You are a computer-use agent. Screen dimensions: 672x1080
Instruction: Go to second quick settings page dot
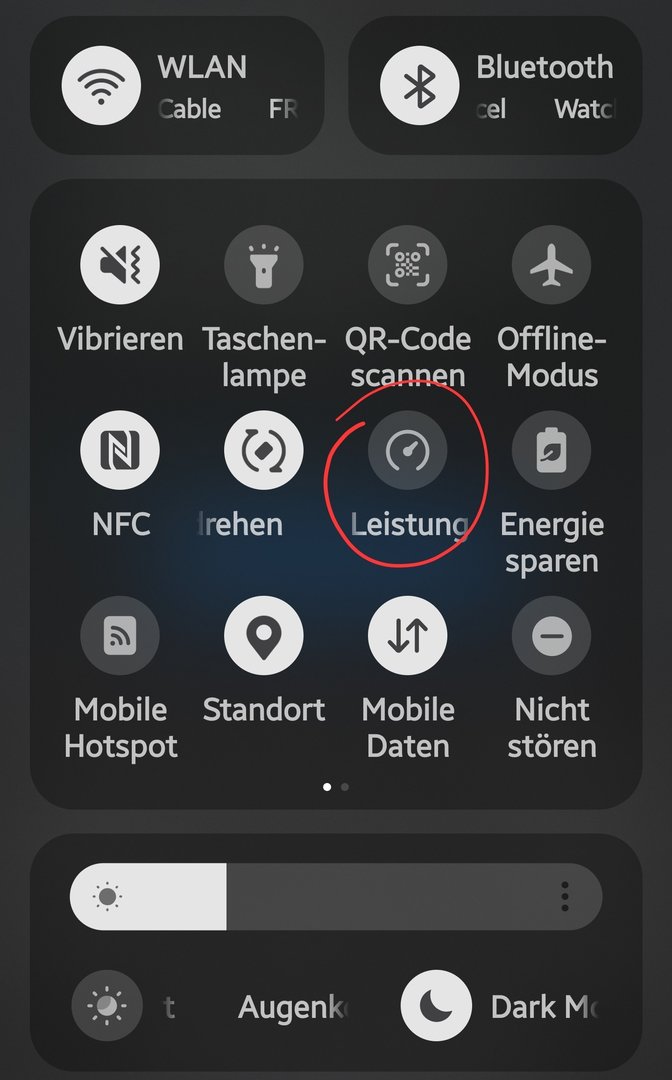coord(345,787)
